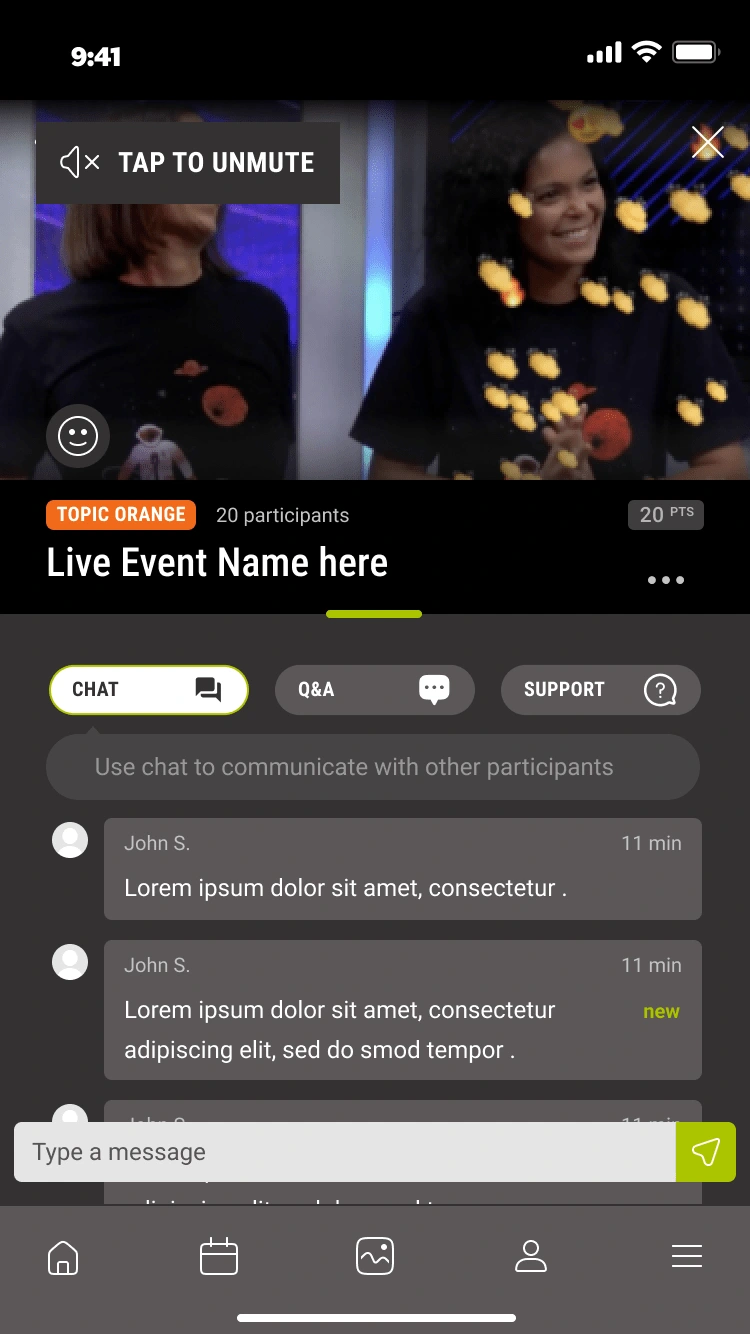Screen dimensions: 750x1334
Task: Open the three-dot event options menu
Action: [665, 580]
